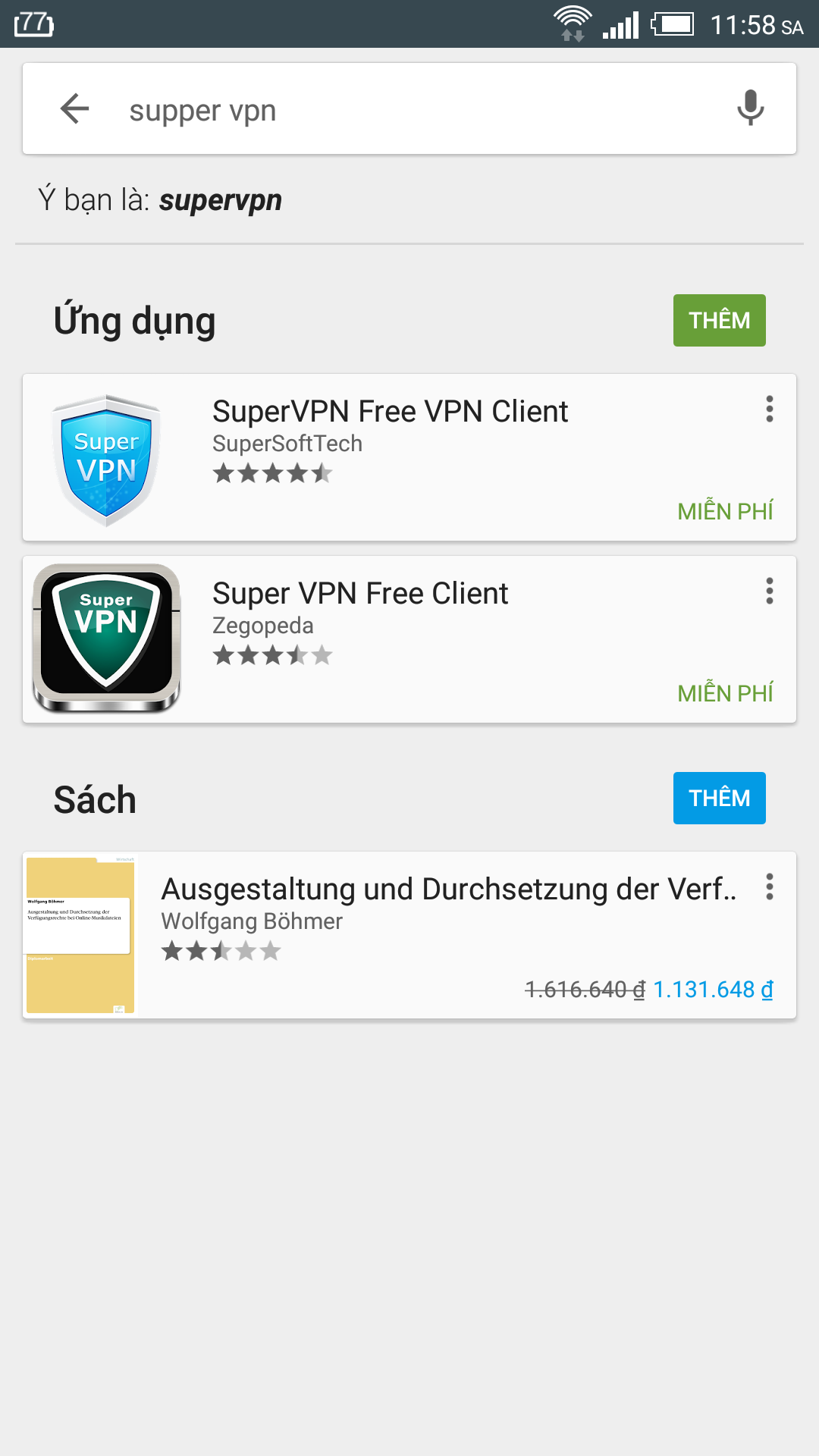Open options menu for Super VPN Free Client
Image resolution: width=819 pixels, height=1456 pixels.
coord(770,591)
